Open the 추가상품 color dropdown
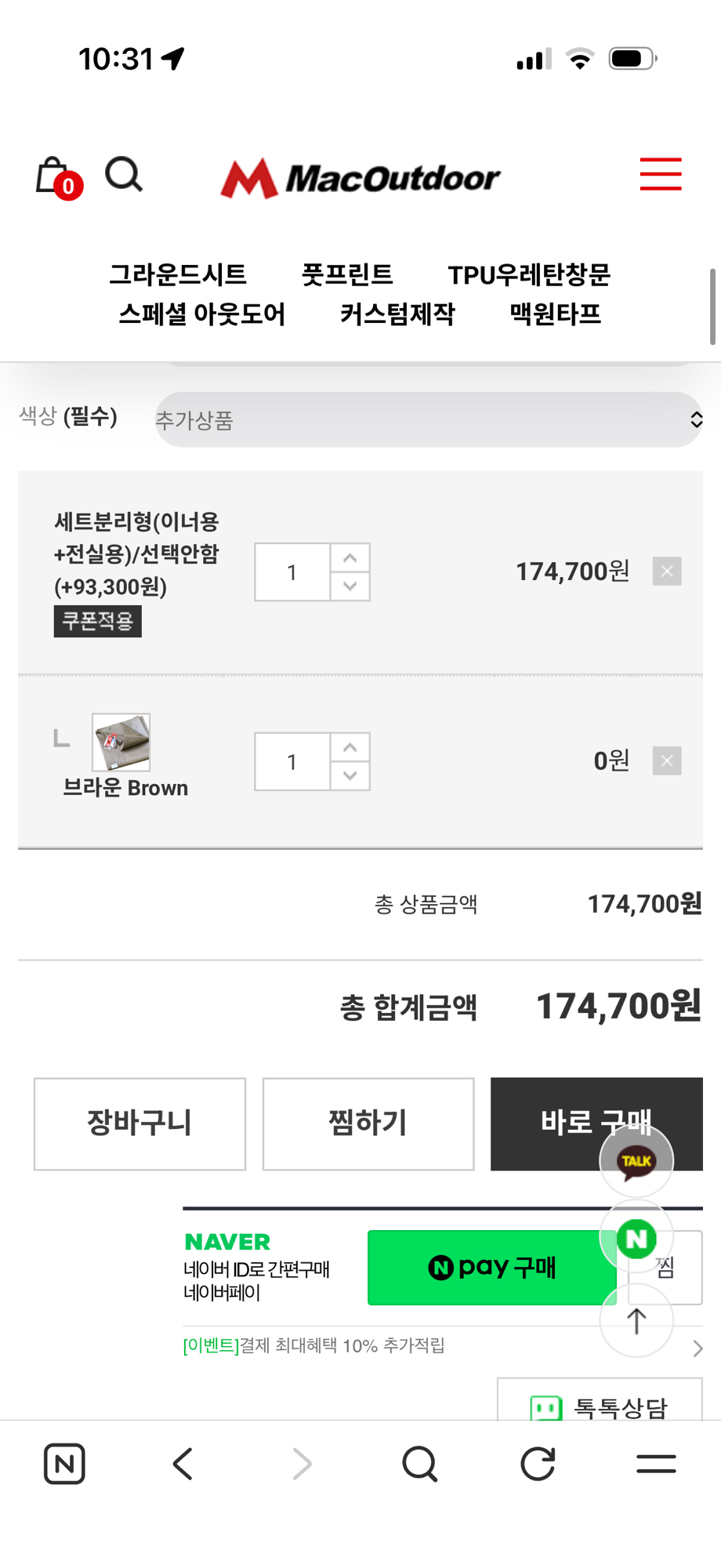 click(x=429, y=420)
